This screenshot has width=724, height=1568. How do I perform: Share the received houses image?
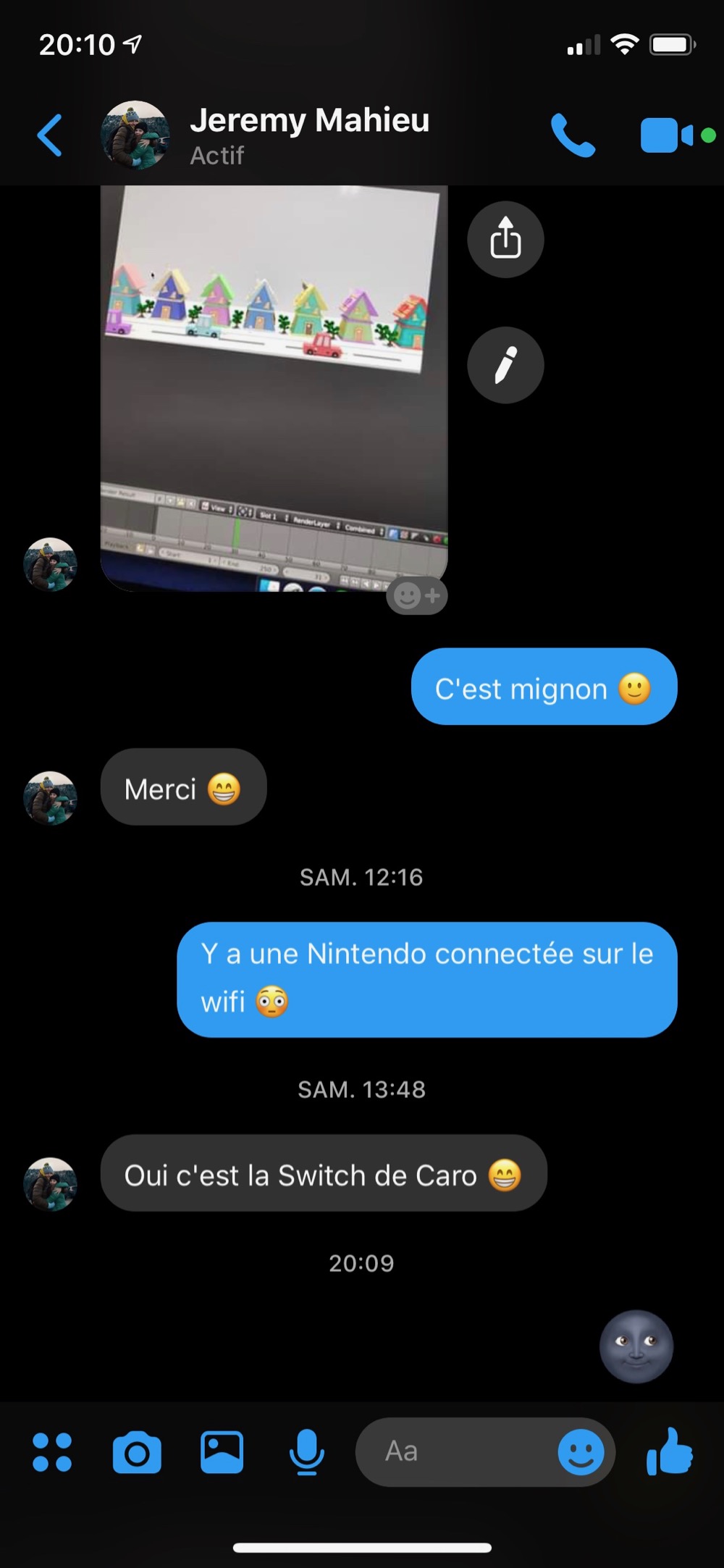pos(505,239)
